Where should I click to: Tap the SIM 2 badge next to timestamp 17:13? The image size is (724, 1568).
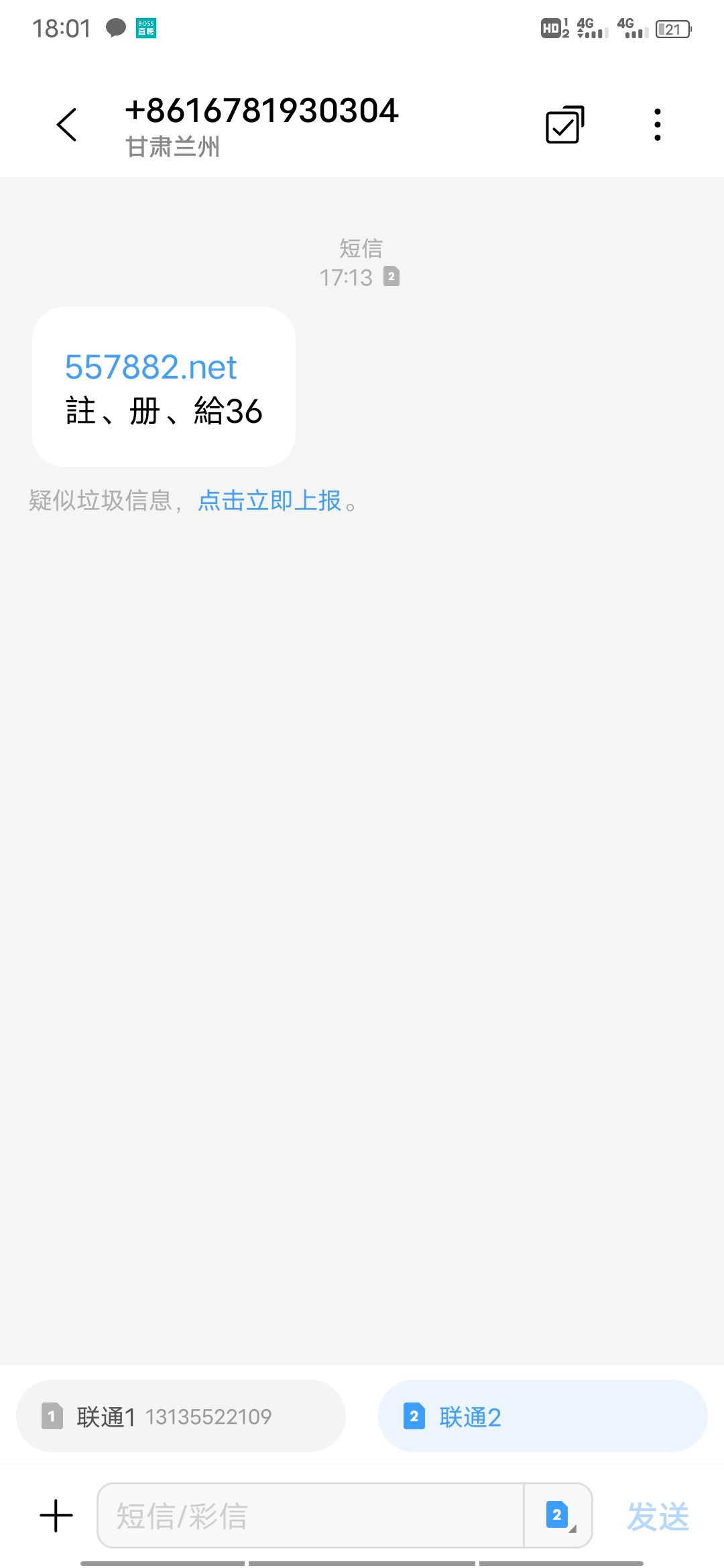click(x=391, y=277)
